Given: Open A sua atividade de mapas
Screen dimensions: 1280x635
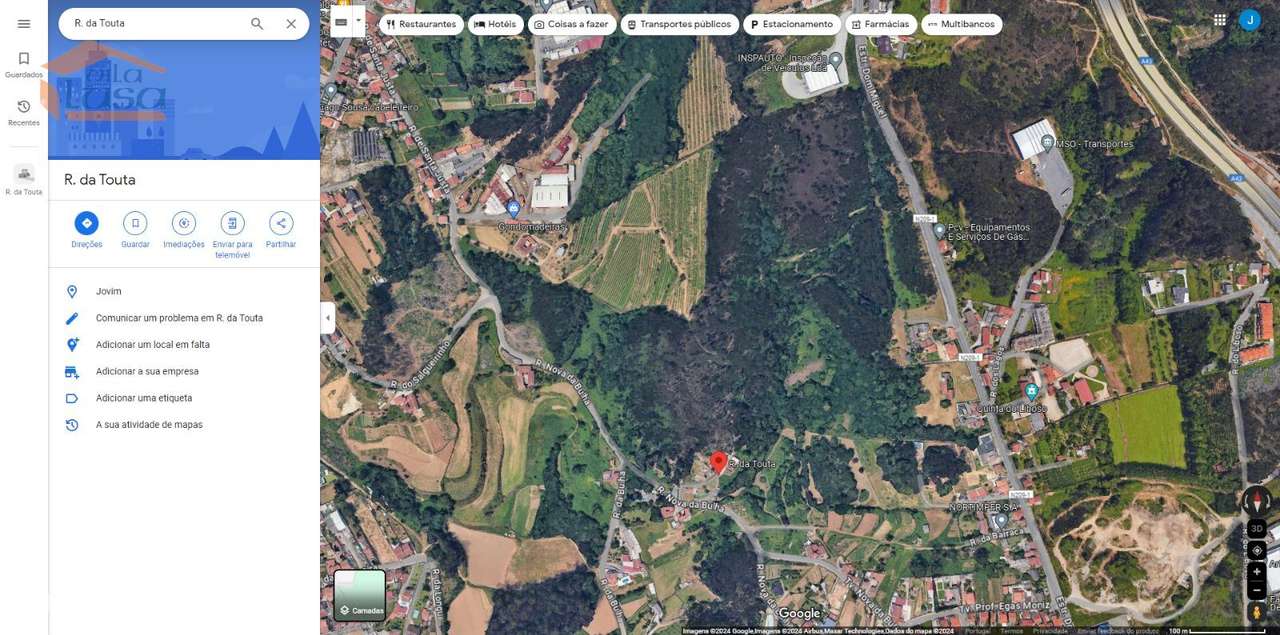Looking at the screenshot, I should [149, 425].
